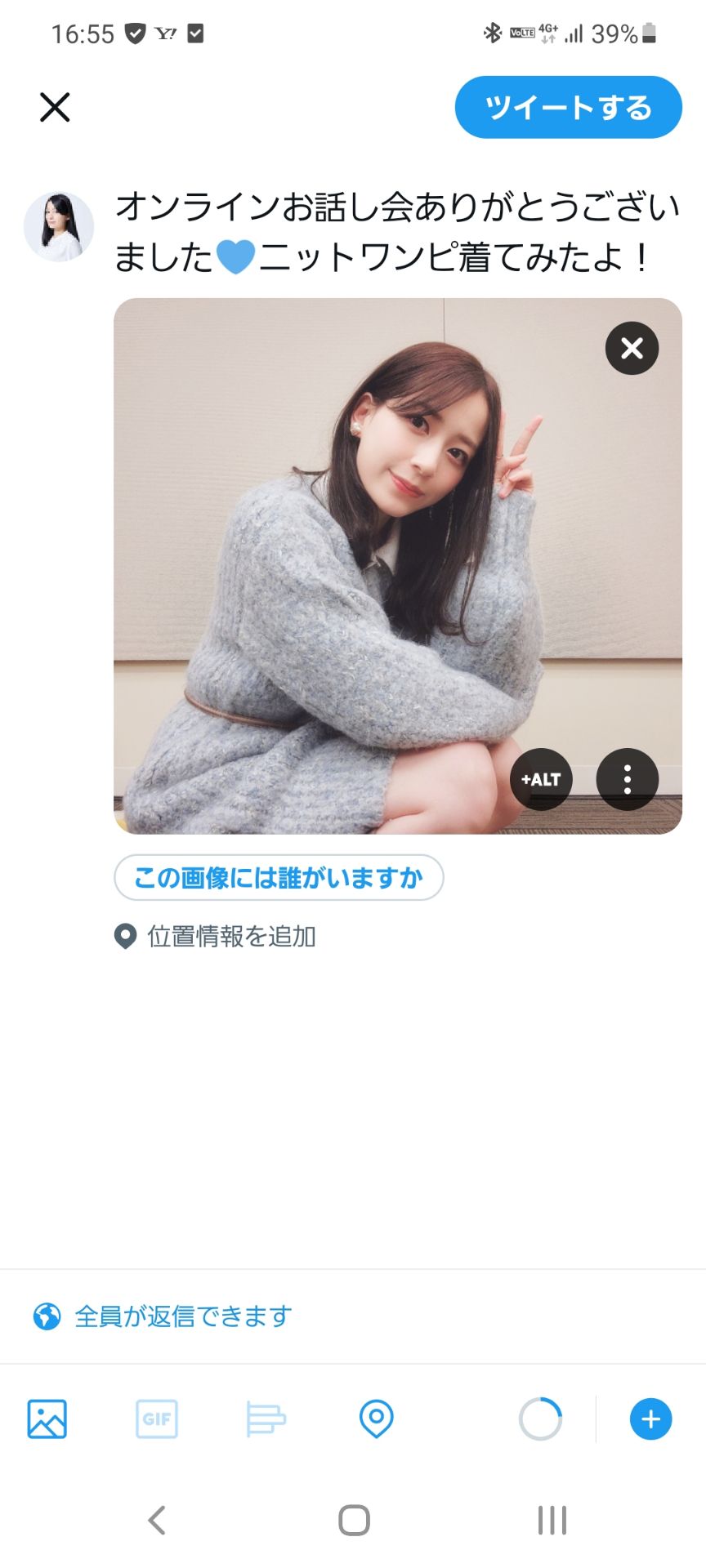The image size is (706, 1568).
Task: Tap the ツイートする button to post
Action: (x=569, y=106)
